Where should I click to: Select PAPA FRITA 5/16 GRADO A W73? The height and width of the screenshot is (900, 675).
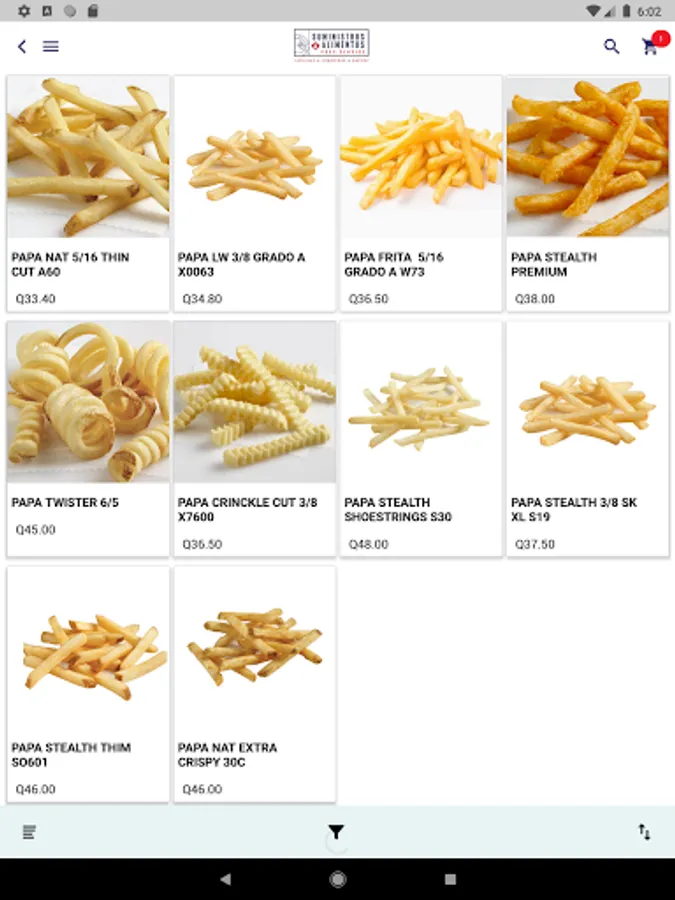tap(421, 193)
